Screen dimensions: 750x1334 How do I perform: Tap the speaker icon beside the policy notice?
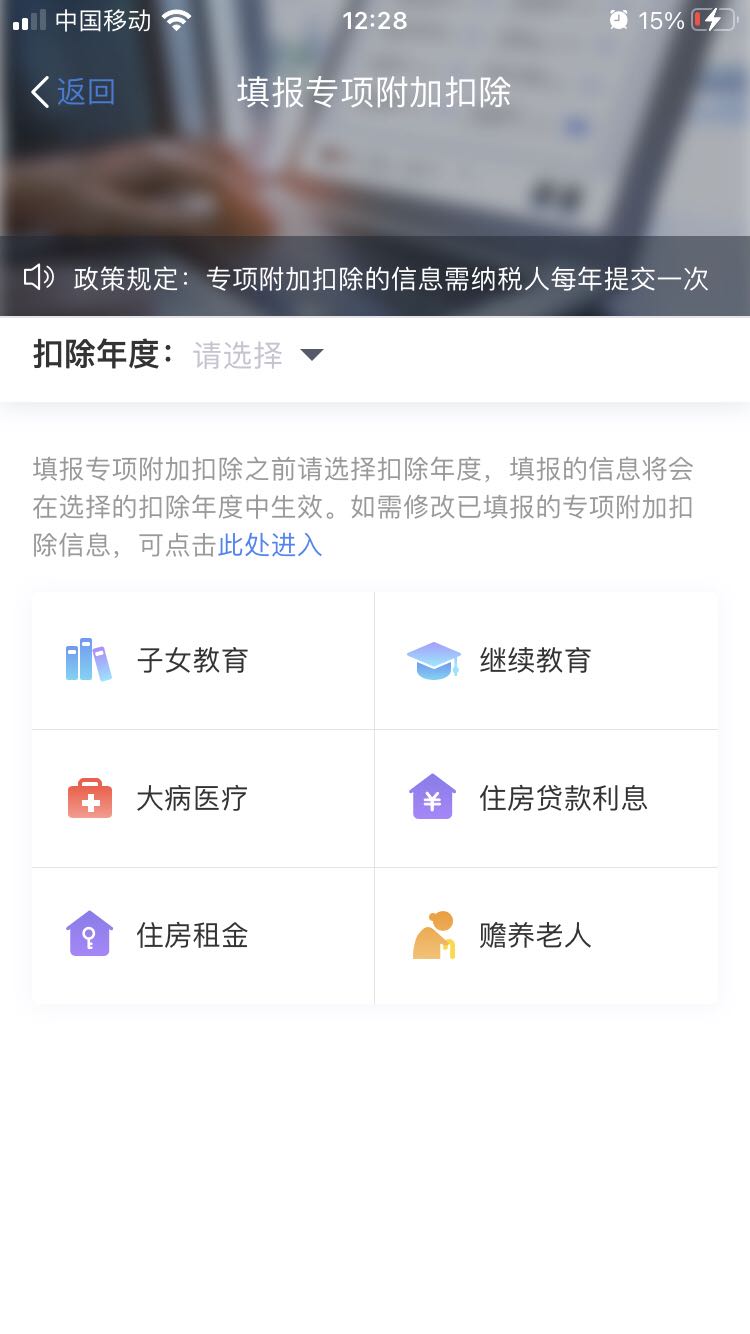click(38, 277)
